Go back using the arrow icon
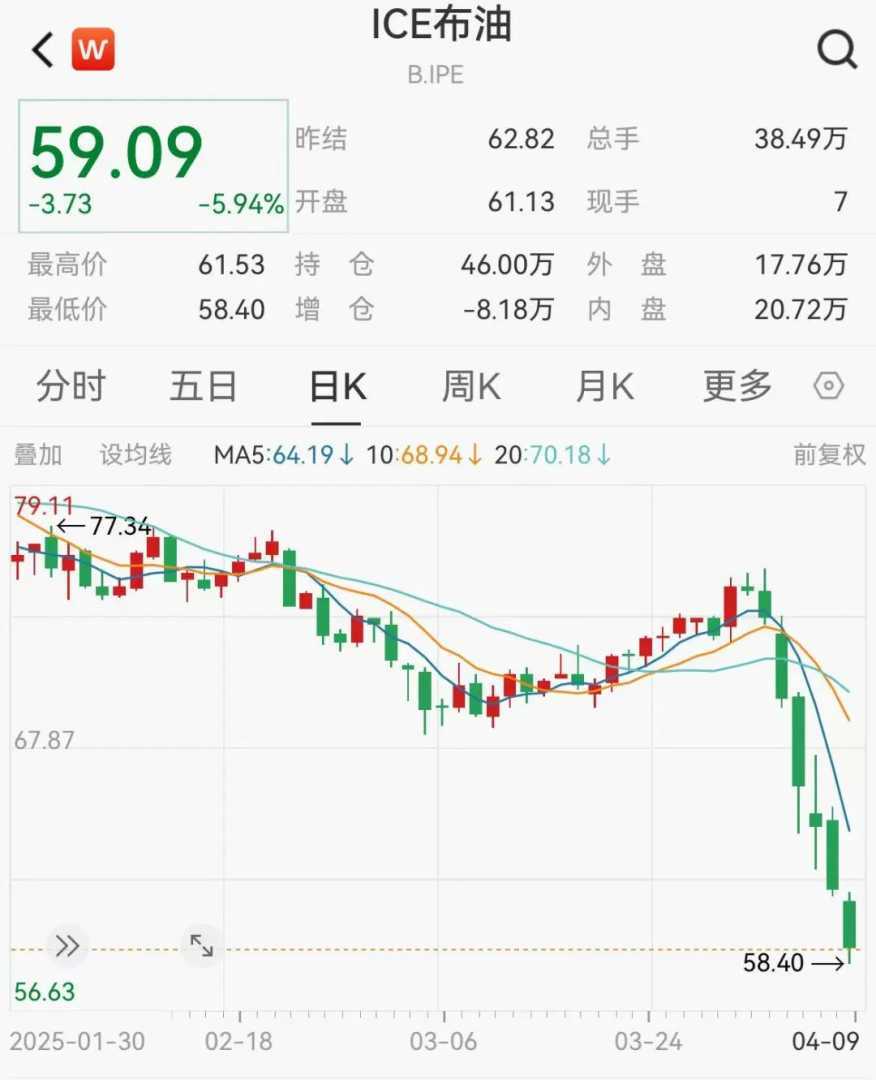 click(x=42, y=50)
